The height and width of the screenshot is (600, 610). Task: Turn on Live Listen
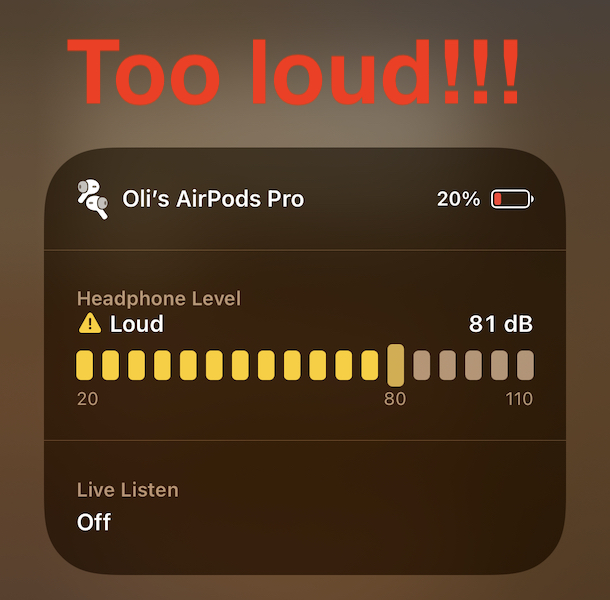128,507
